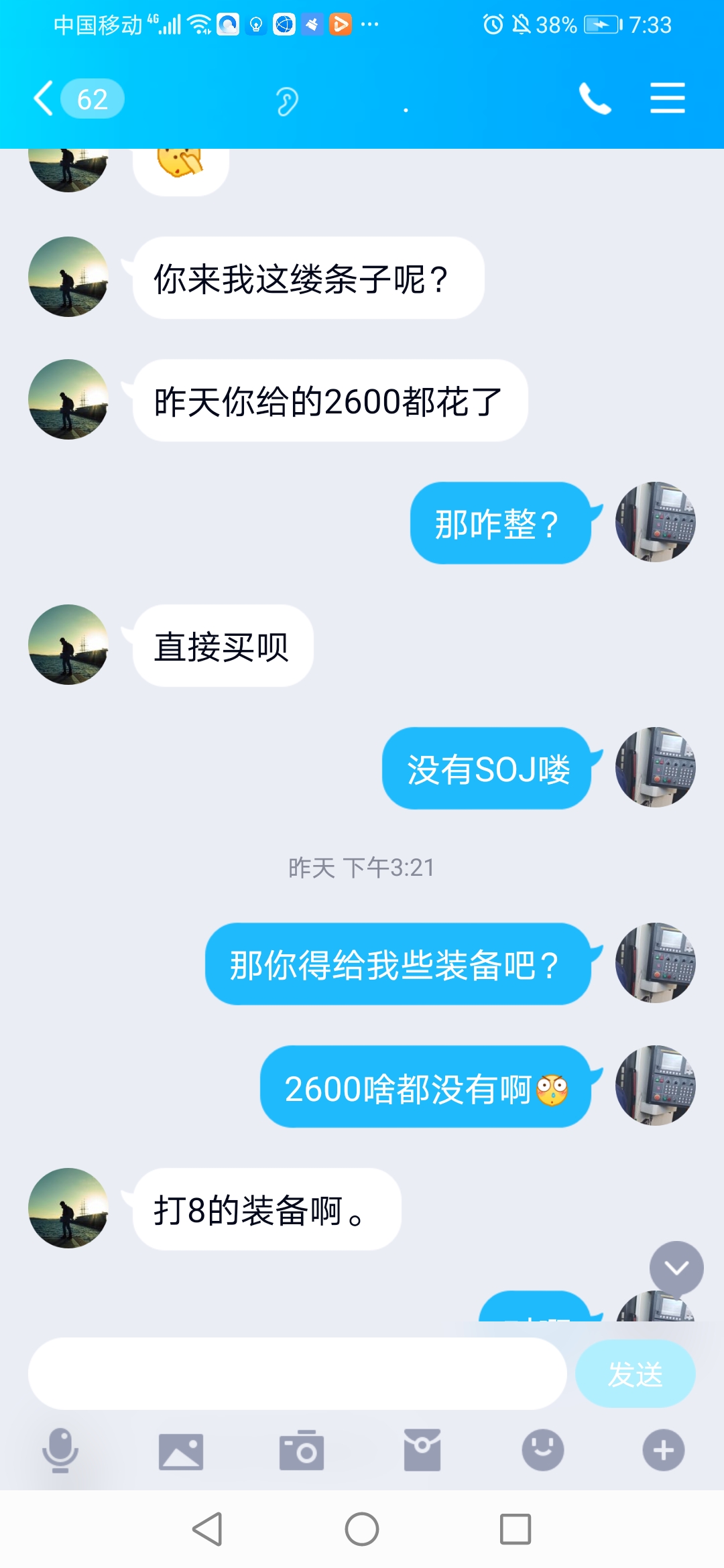
Task: Open the recent apps view
Action: [x=516, y=1529]
